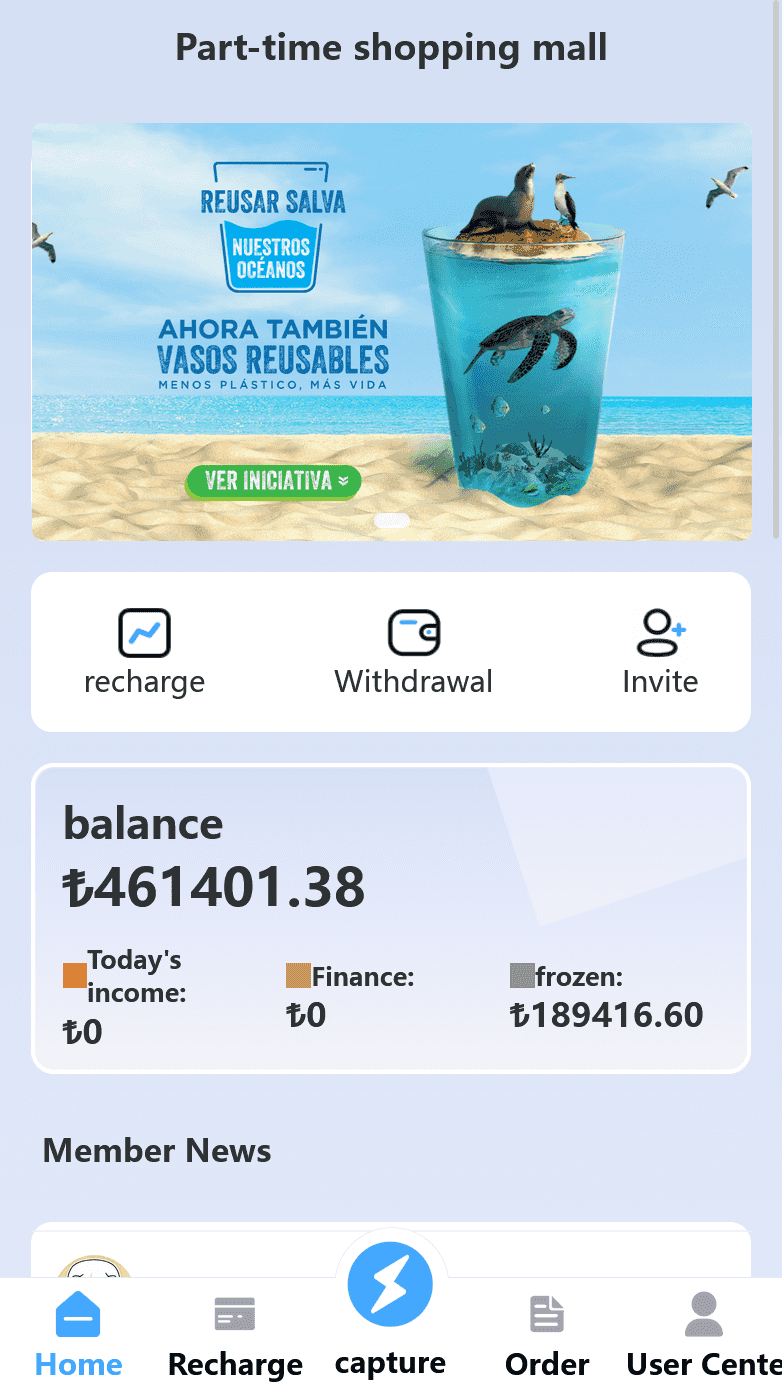Viewport: 782px width, 1392px height.
Task: Switch to the Home tab
Action: click(78, 1335)
